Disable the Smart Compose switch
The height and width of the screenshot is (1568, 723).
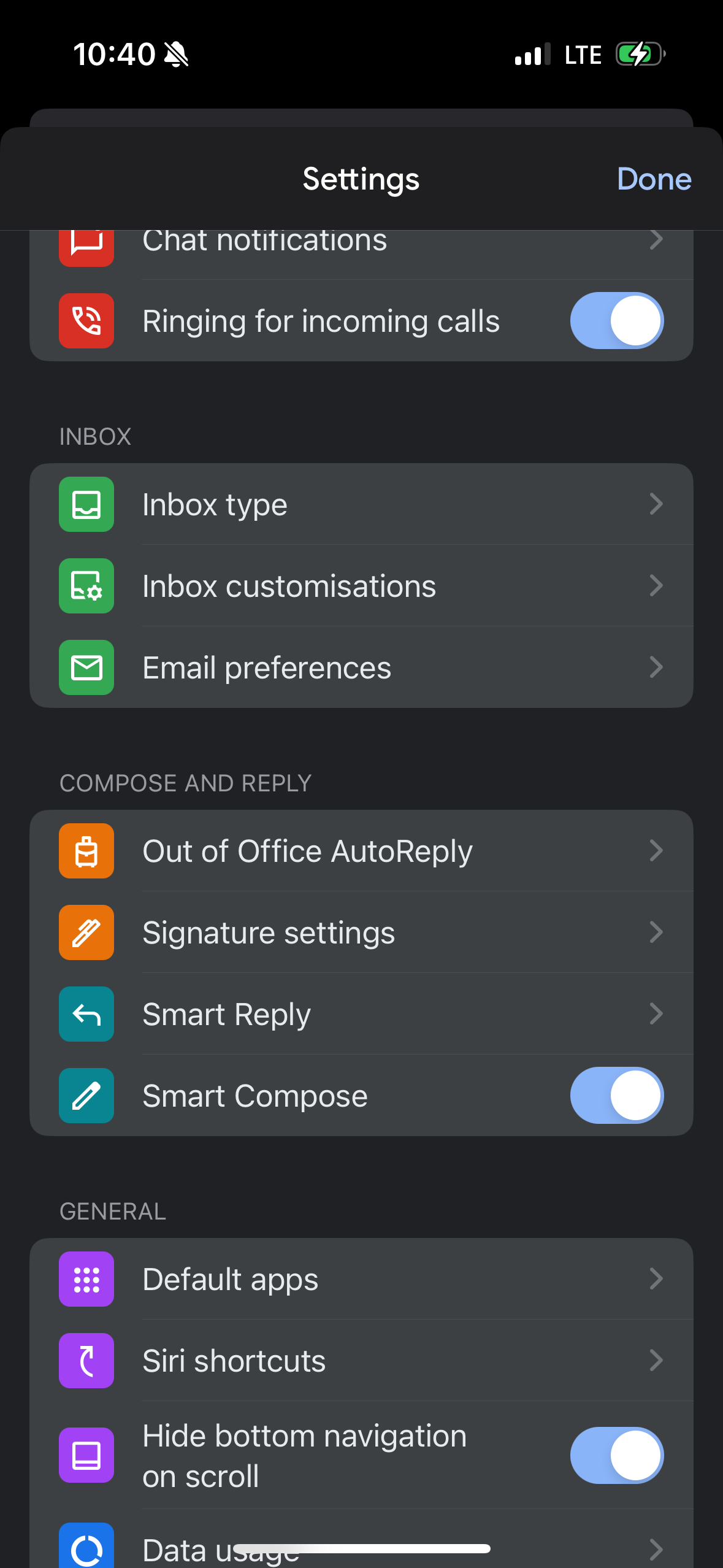tap(616, 1096)
